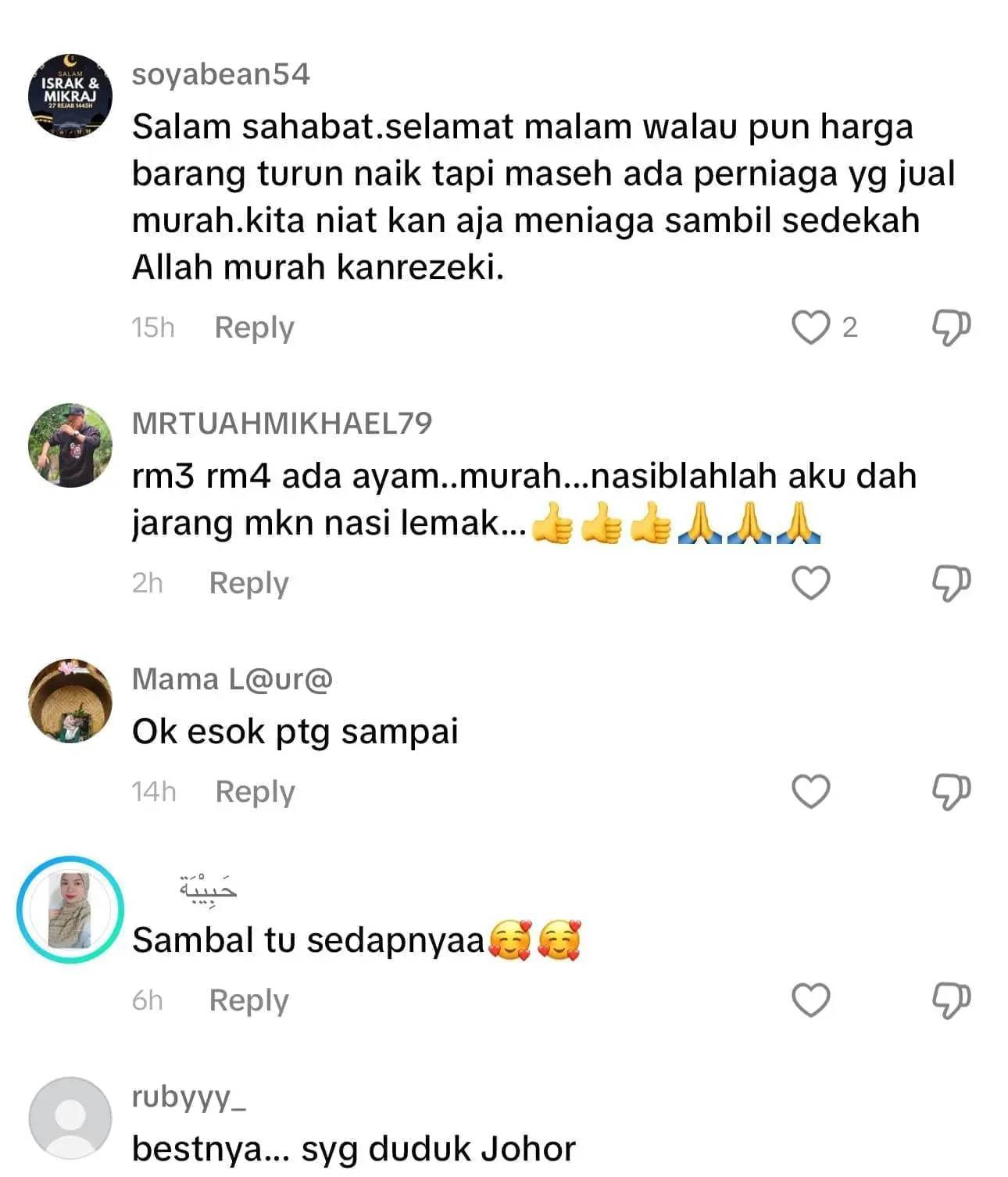Reply to soyabean54's comment
The image size is (1008, 1177).
tap(254, 327)
